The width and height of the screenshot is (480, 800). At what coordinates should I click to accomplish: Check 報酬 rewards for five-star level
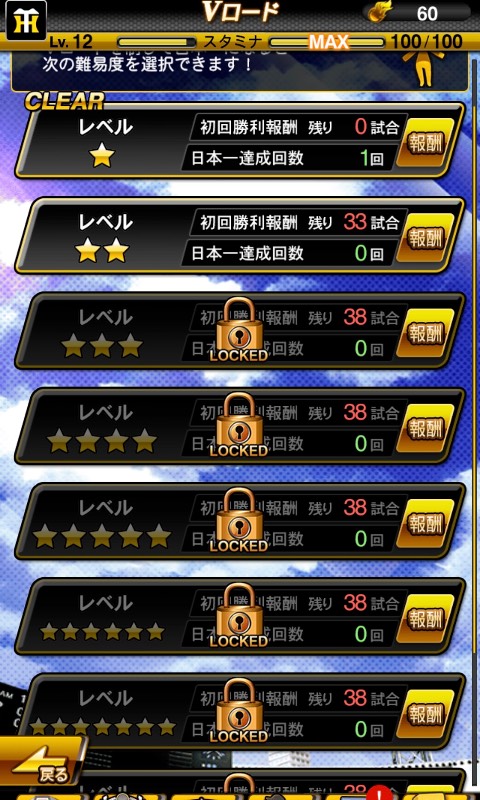[x=425, y=524]
